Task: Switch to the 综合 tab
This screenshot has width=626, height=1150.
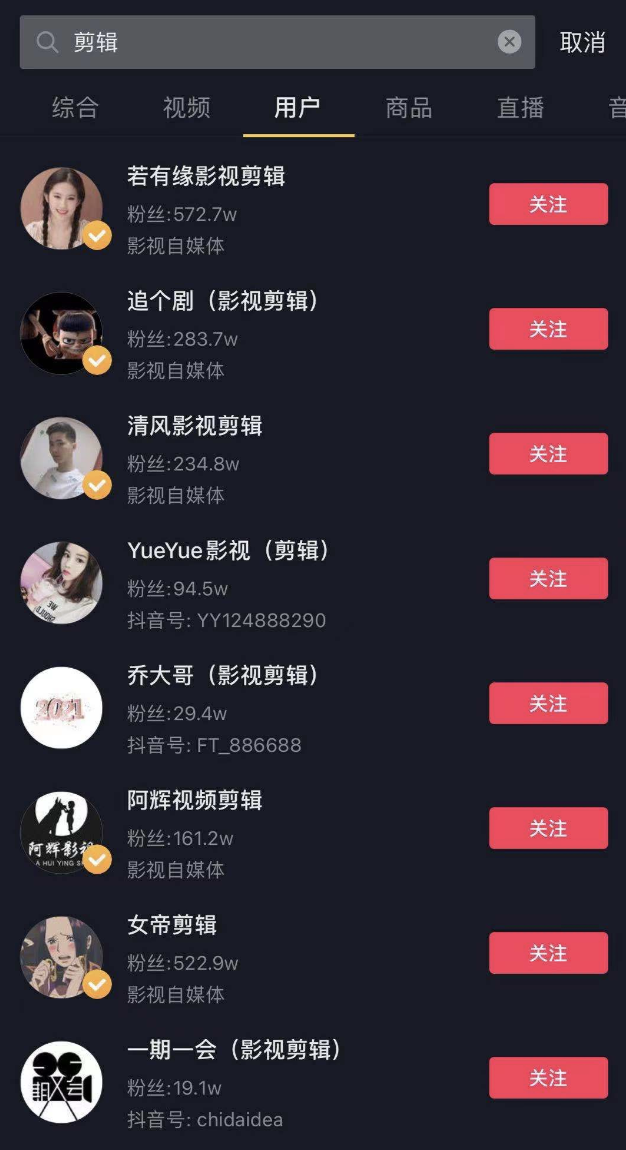Action: point(75,108)
